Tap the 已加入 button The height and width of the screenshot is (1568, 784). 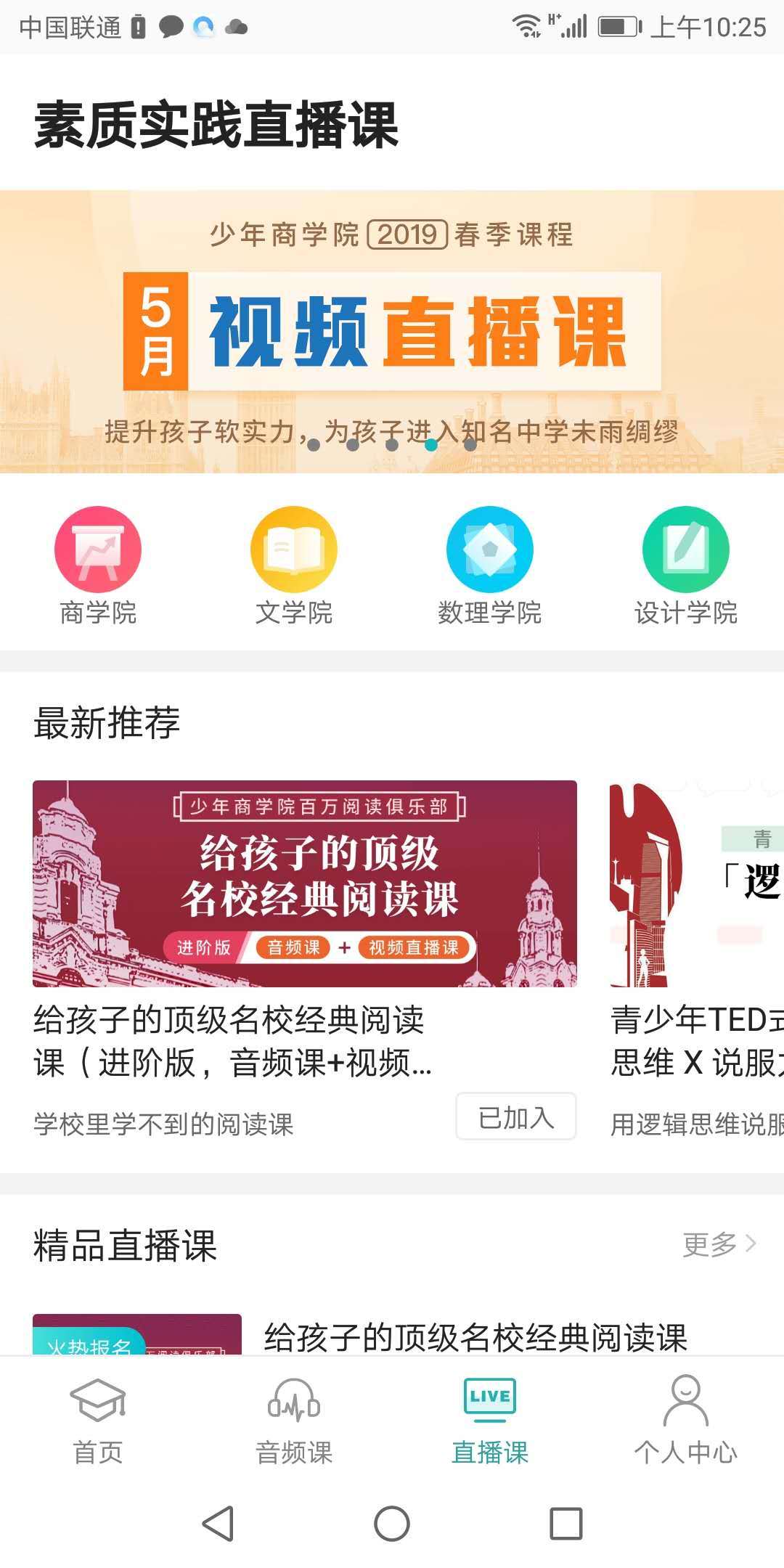click(516, 1117)
